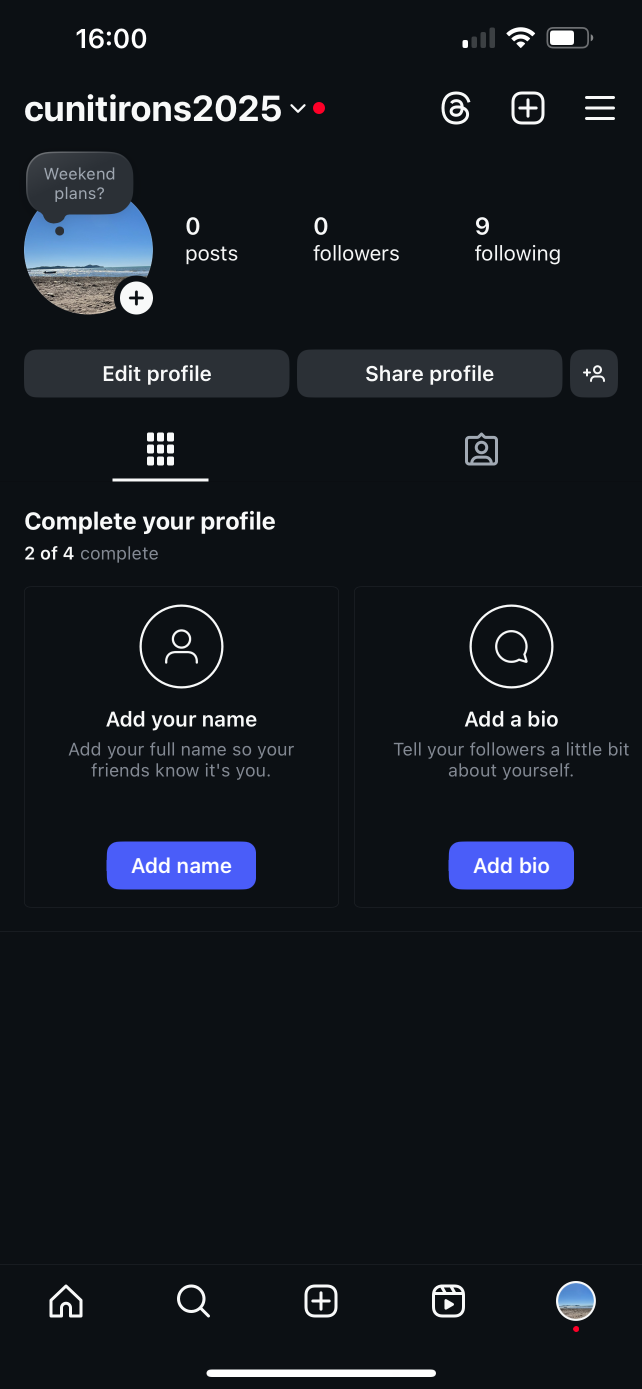The height and width of the screenshot is (1389, 642).
Task: Open the "Weekend plans?" note bubble
Action: pyautogui.click(x=79, y=184)
